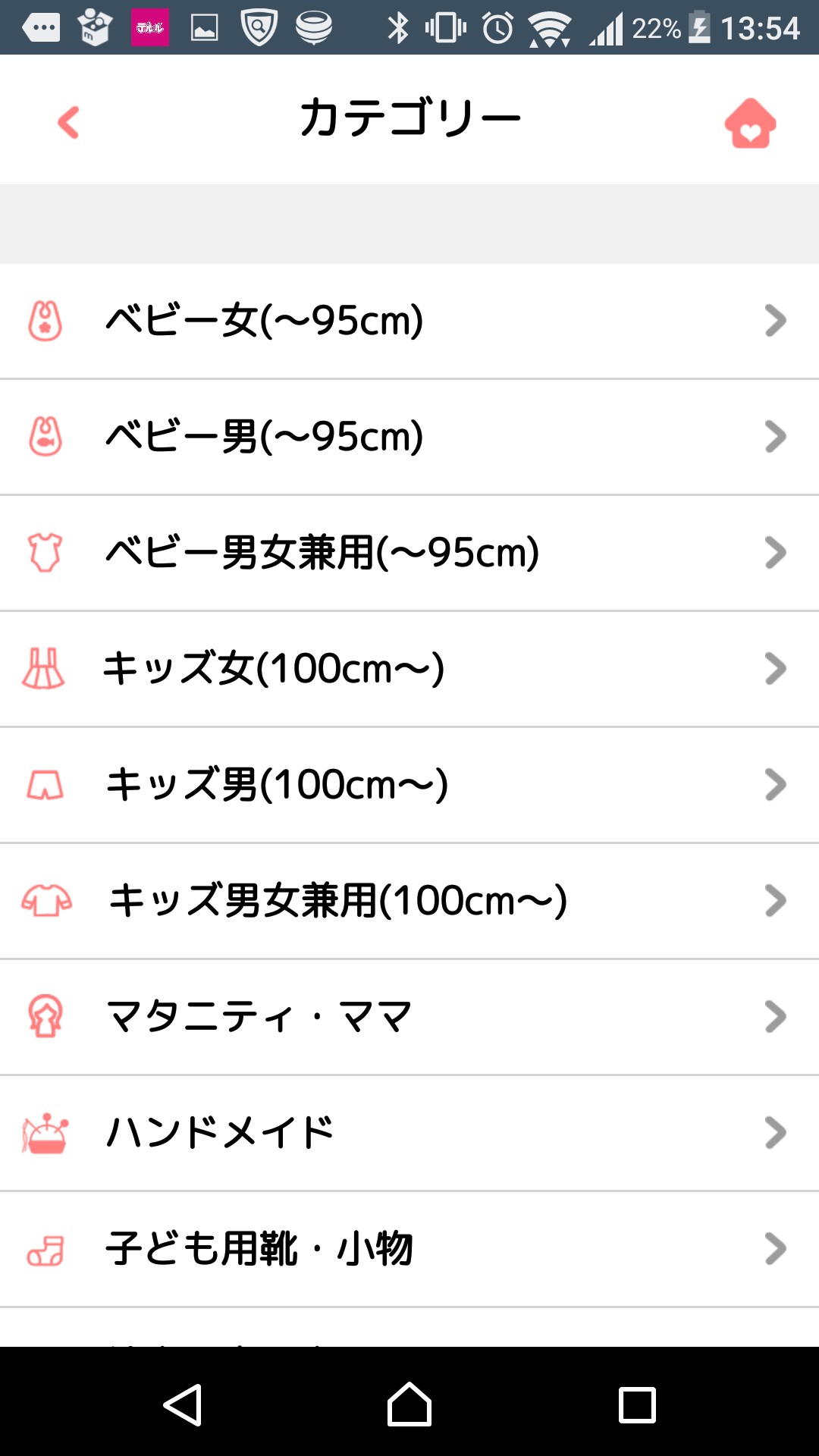Viewport: 819px width, 1456px height.
Task: Open 子ども用靴・小物 category
Action: coord(409,1249)
